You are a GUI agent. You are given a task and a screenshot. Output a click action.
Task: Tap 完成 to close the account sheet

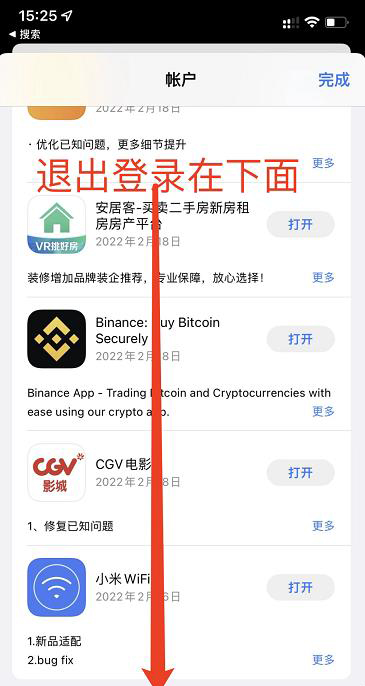point(333,80)
